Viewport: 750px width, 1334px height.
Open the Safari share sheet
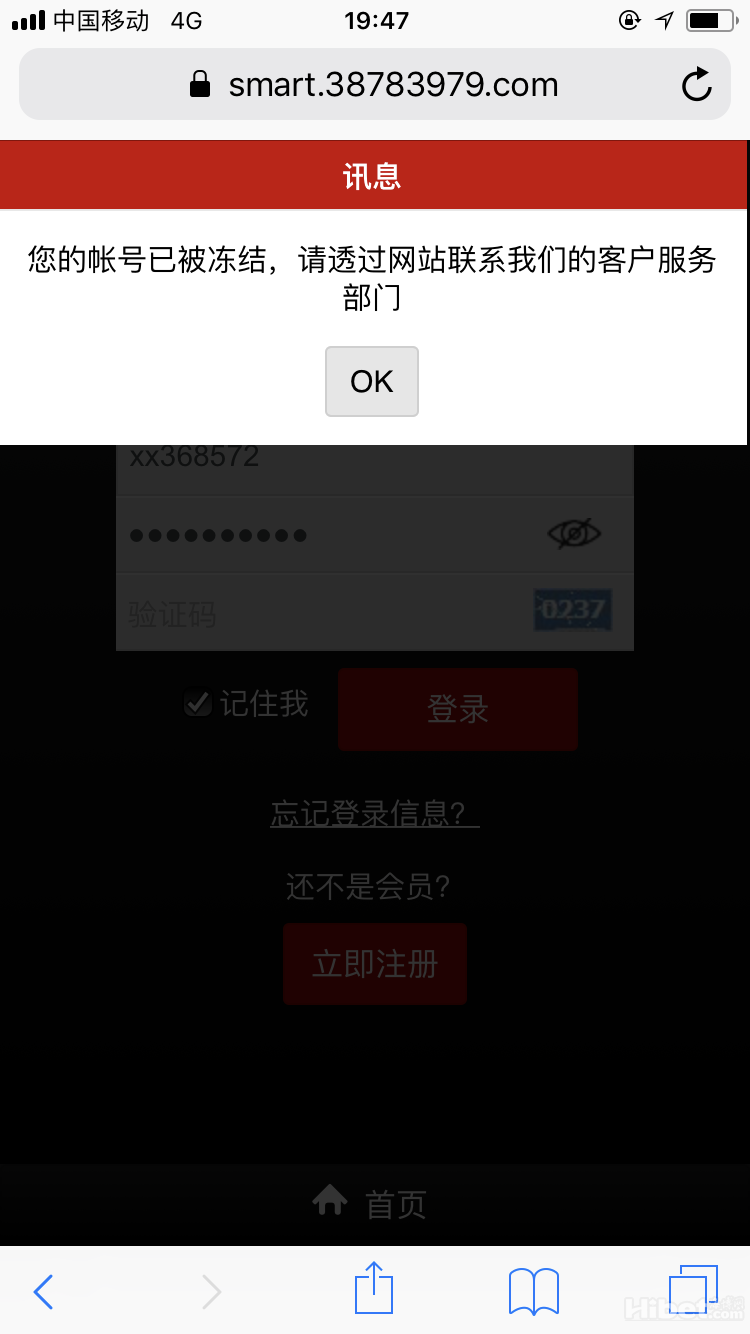[x=374, y=1289]
